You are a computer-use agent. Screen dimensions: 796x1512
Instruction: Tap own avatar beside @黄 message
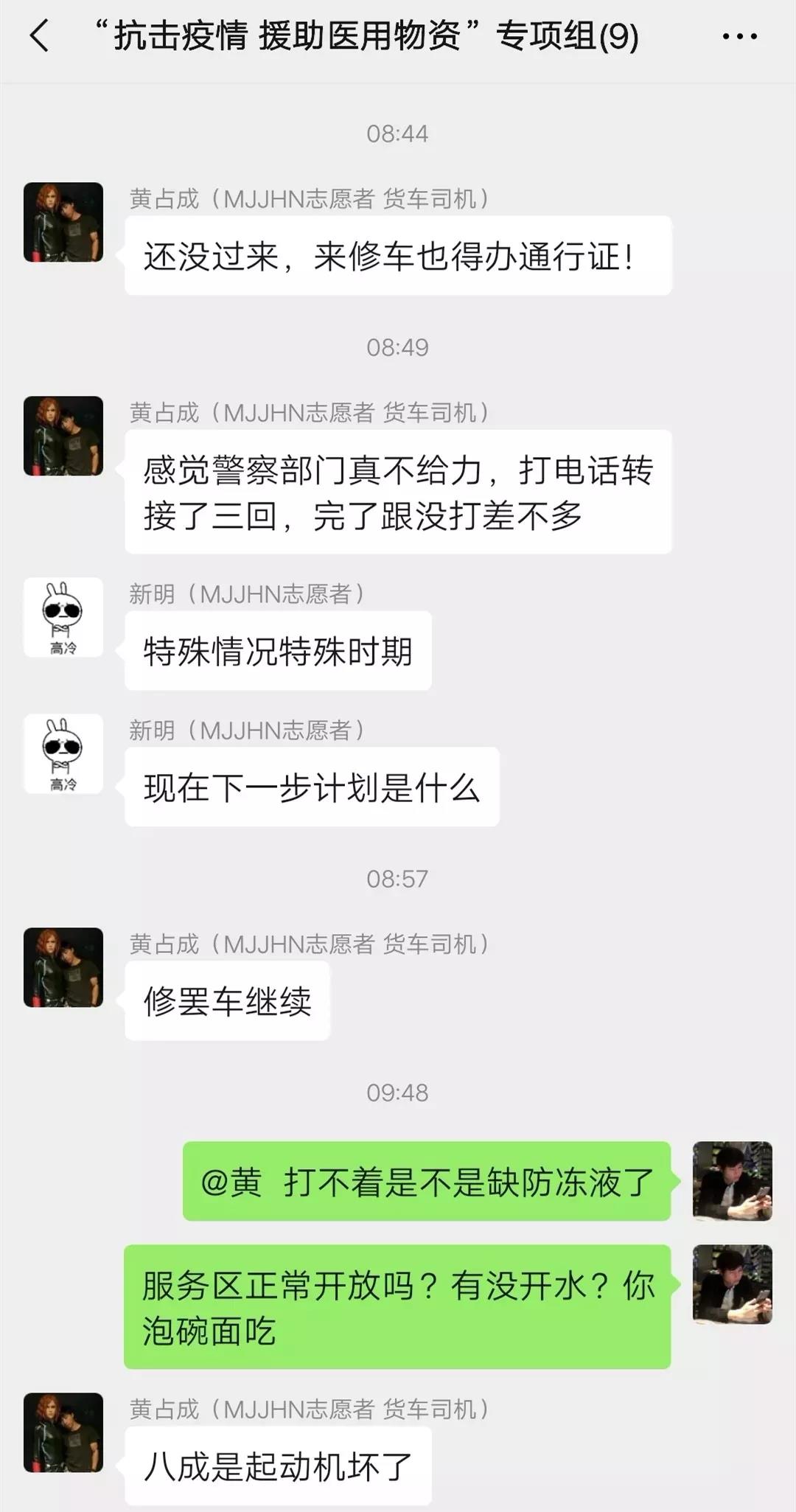coord(732,1181)
